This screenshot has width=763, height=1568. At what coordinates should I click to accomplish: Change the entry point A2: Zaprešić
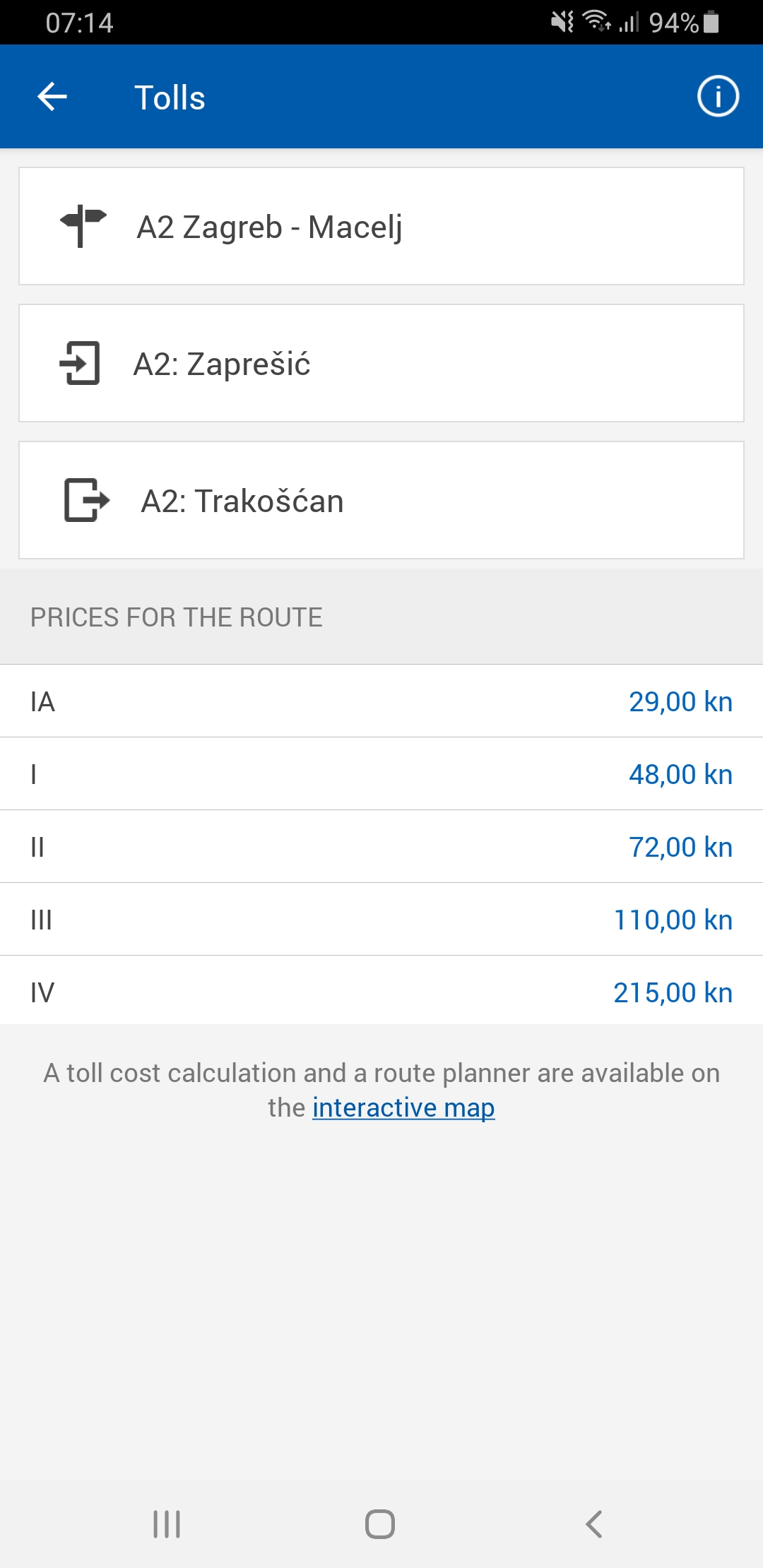pos(381,363)
